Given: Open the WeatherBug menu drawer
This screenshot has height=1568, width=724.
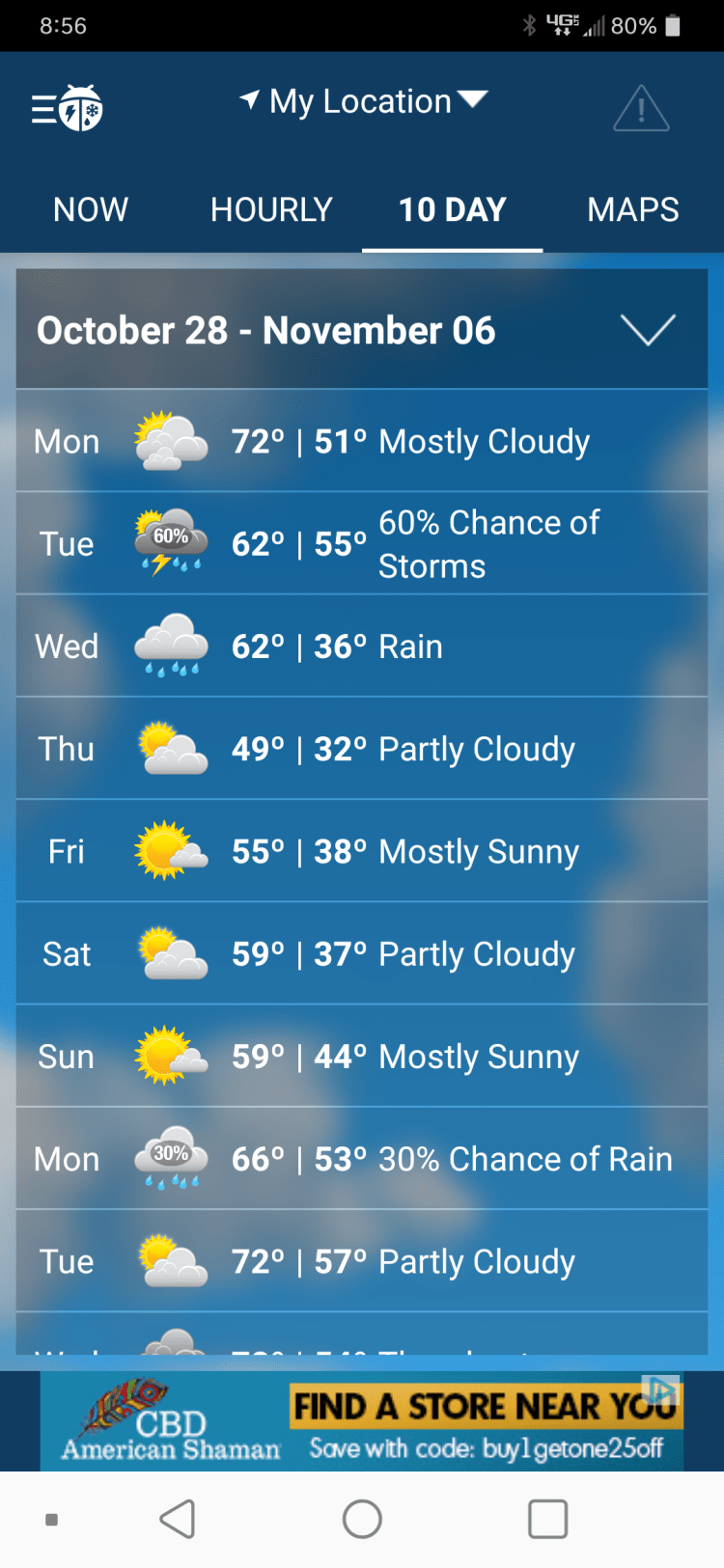Looking at the screenshot, I should [x=67, y=108].
